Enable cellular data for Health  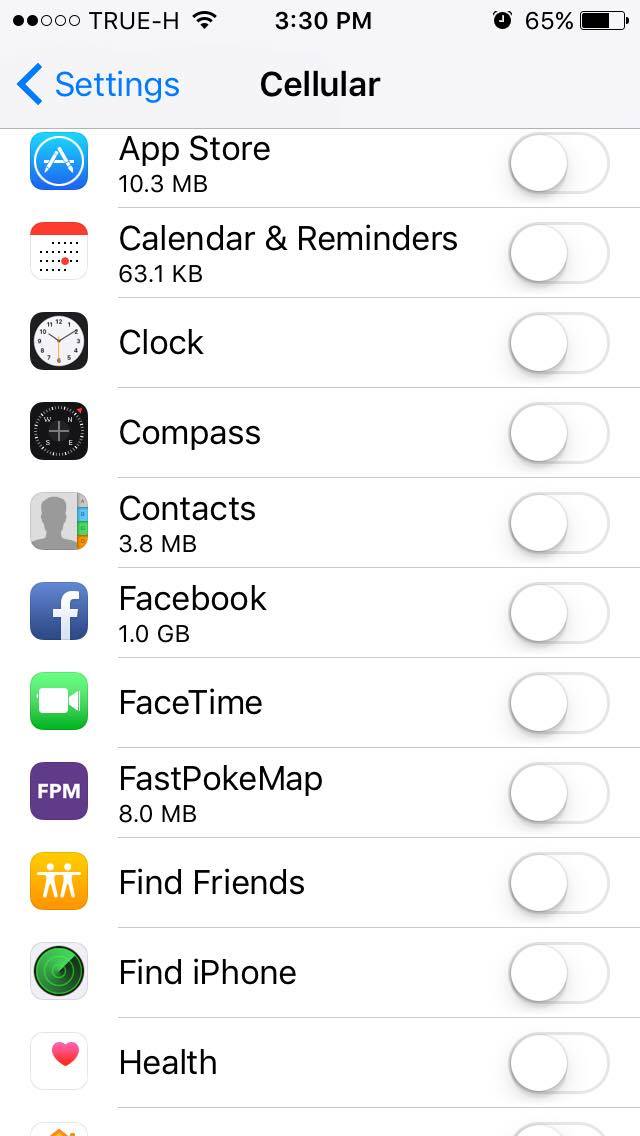[559, 1062]
